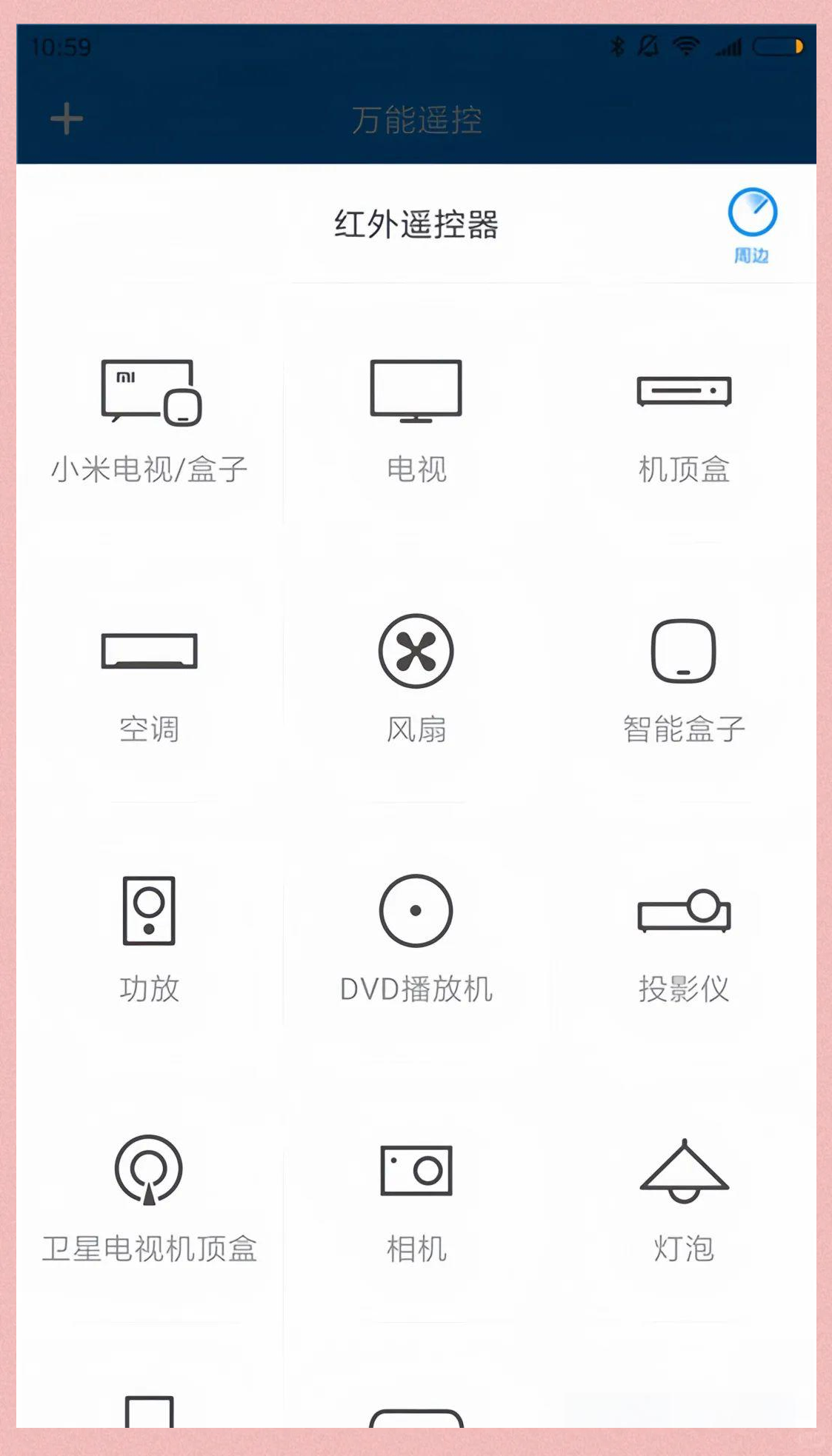Tap the plus button to add a remote
This screenshot has width=832, height=1456.
tap(65, 118)
